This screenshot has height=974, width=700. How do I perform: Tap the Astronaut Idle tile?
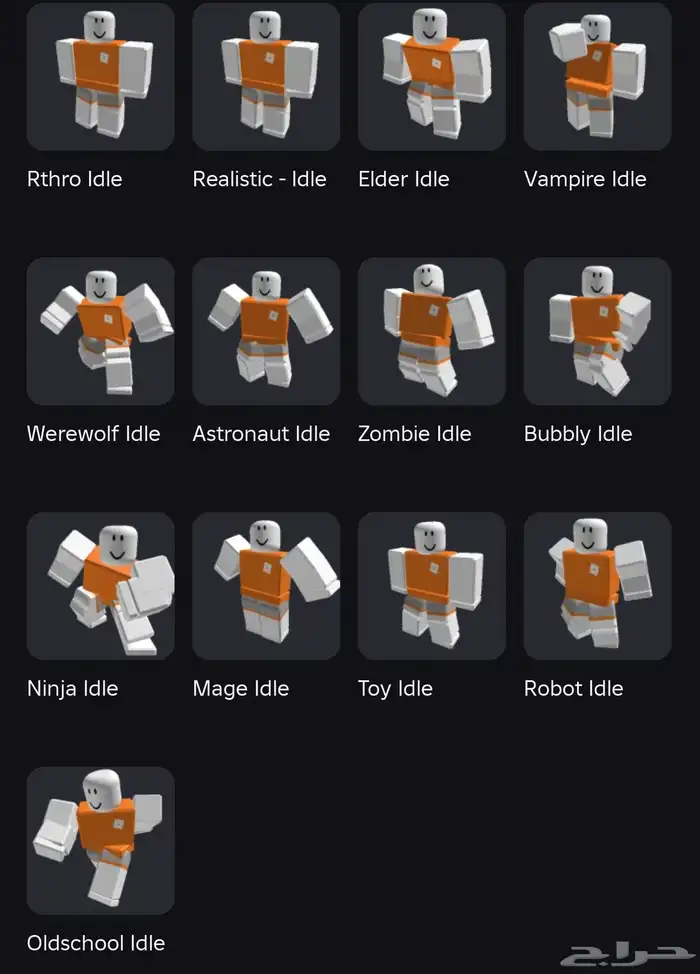click(266, 331)
